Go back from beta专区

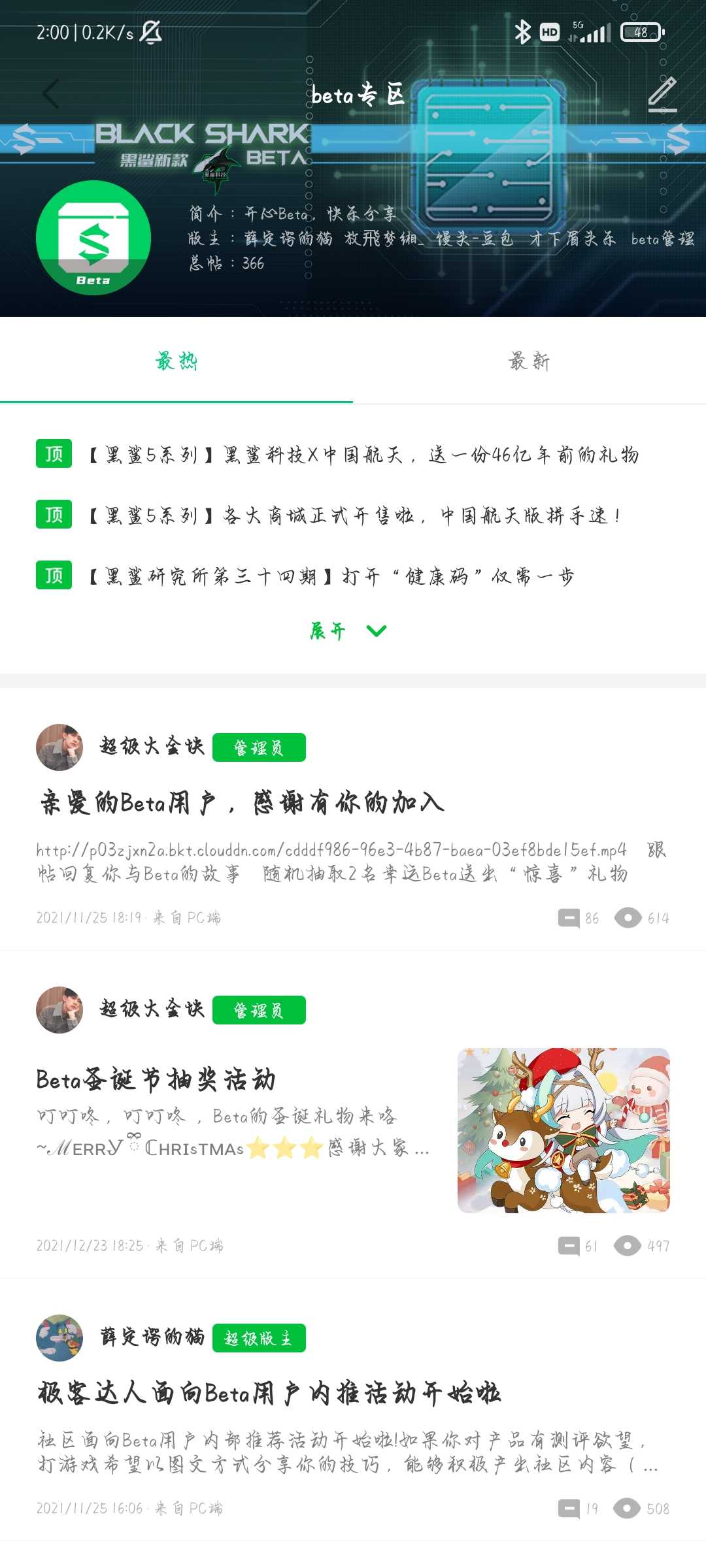pos(51,94)
